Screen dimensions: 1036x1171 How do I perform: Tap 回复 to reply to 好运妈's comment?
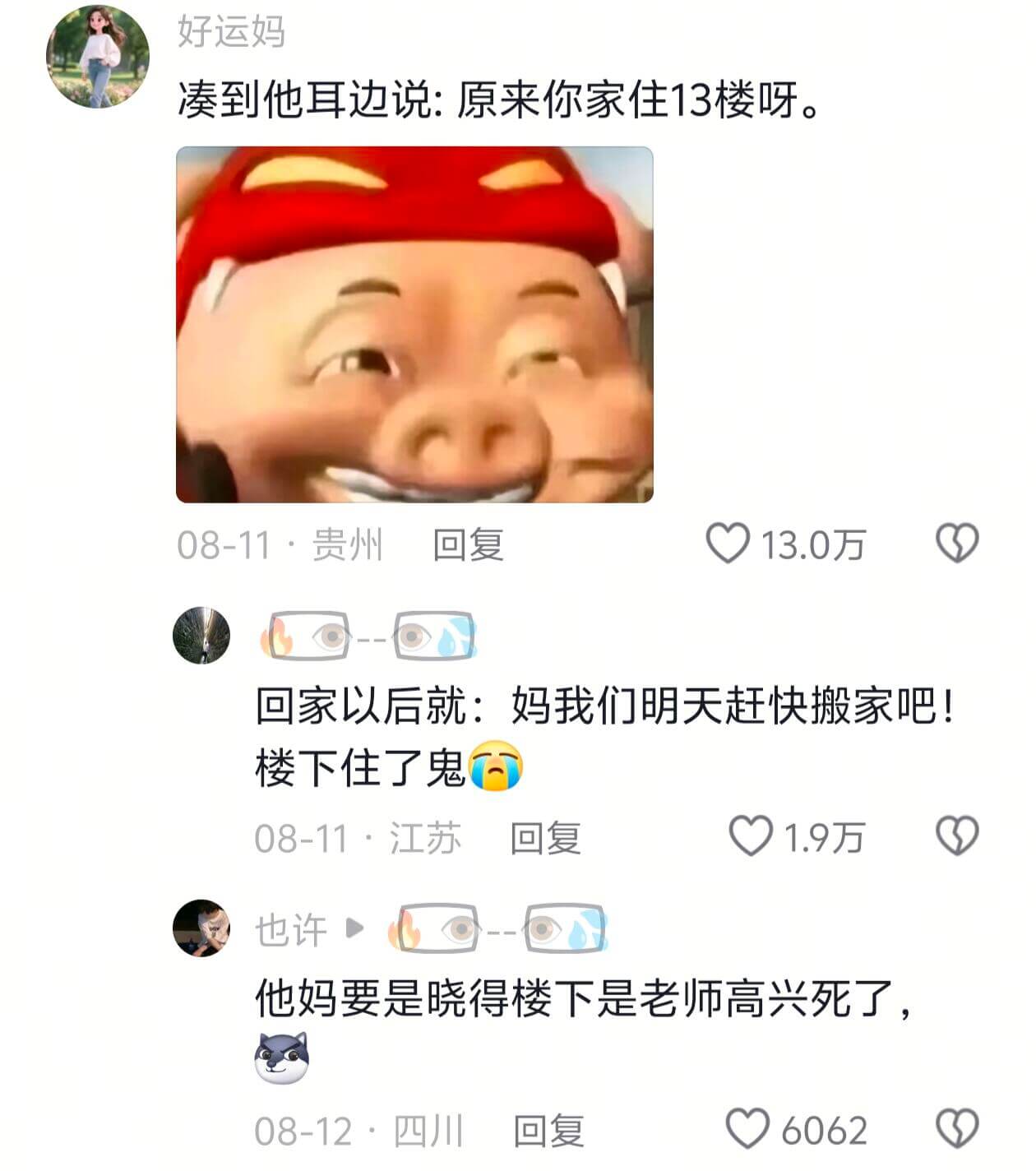click(470, 543)
